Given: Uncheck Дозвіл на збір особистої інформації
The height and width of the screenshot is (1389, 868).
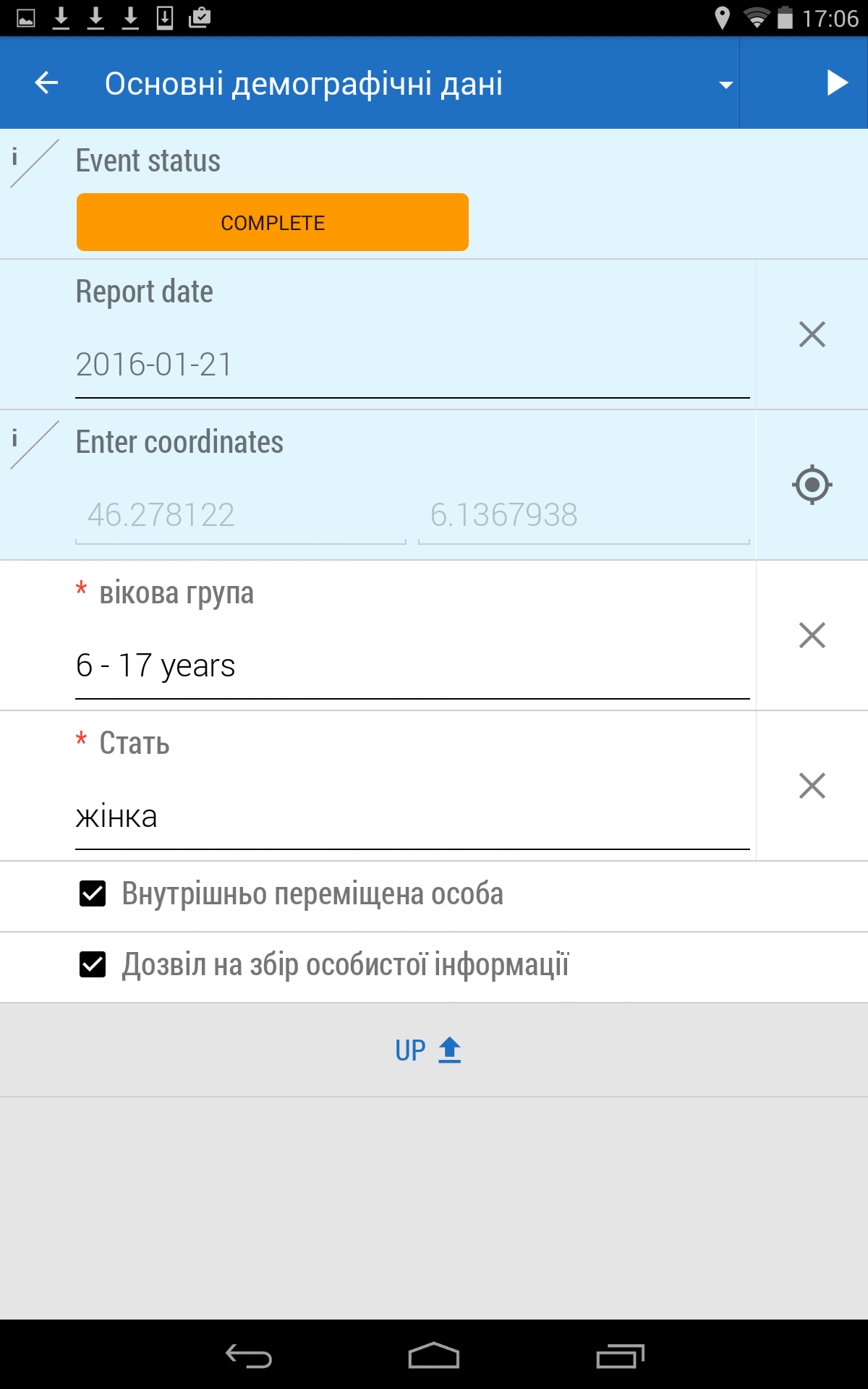Looking at the screenshot, I should point(93,965).
